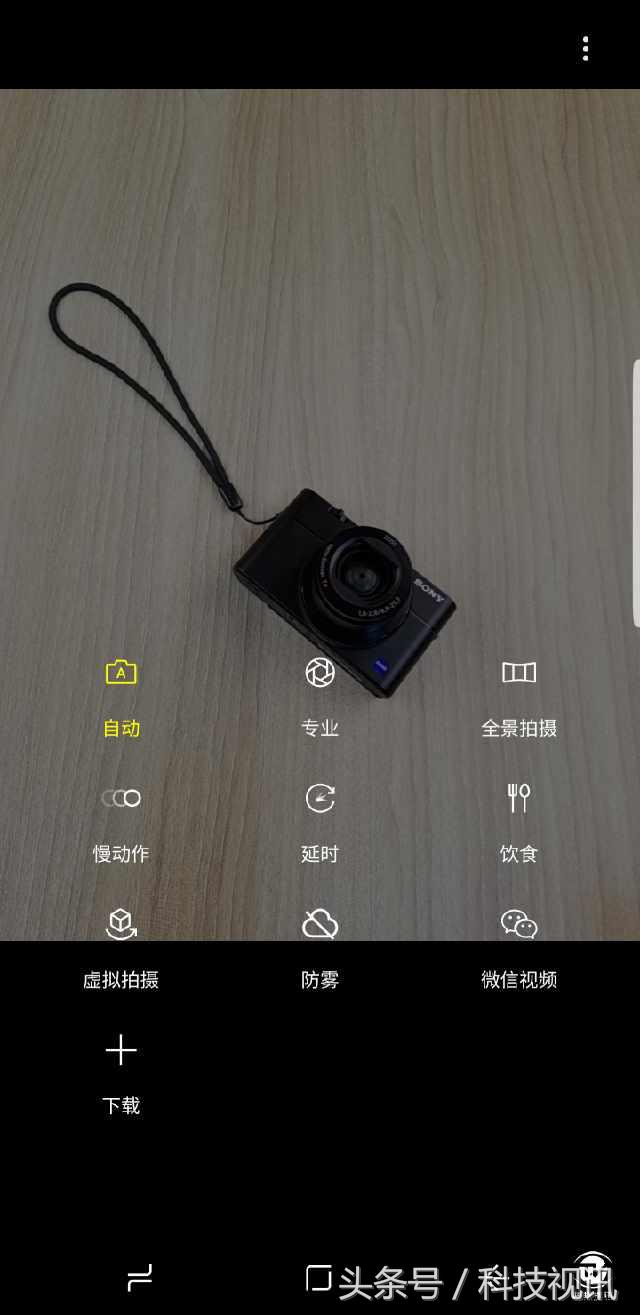This screenshot has height=1315, width=640.
Task: Select 慢动作 slow motion mode
Action: [121, 822]
